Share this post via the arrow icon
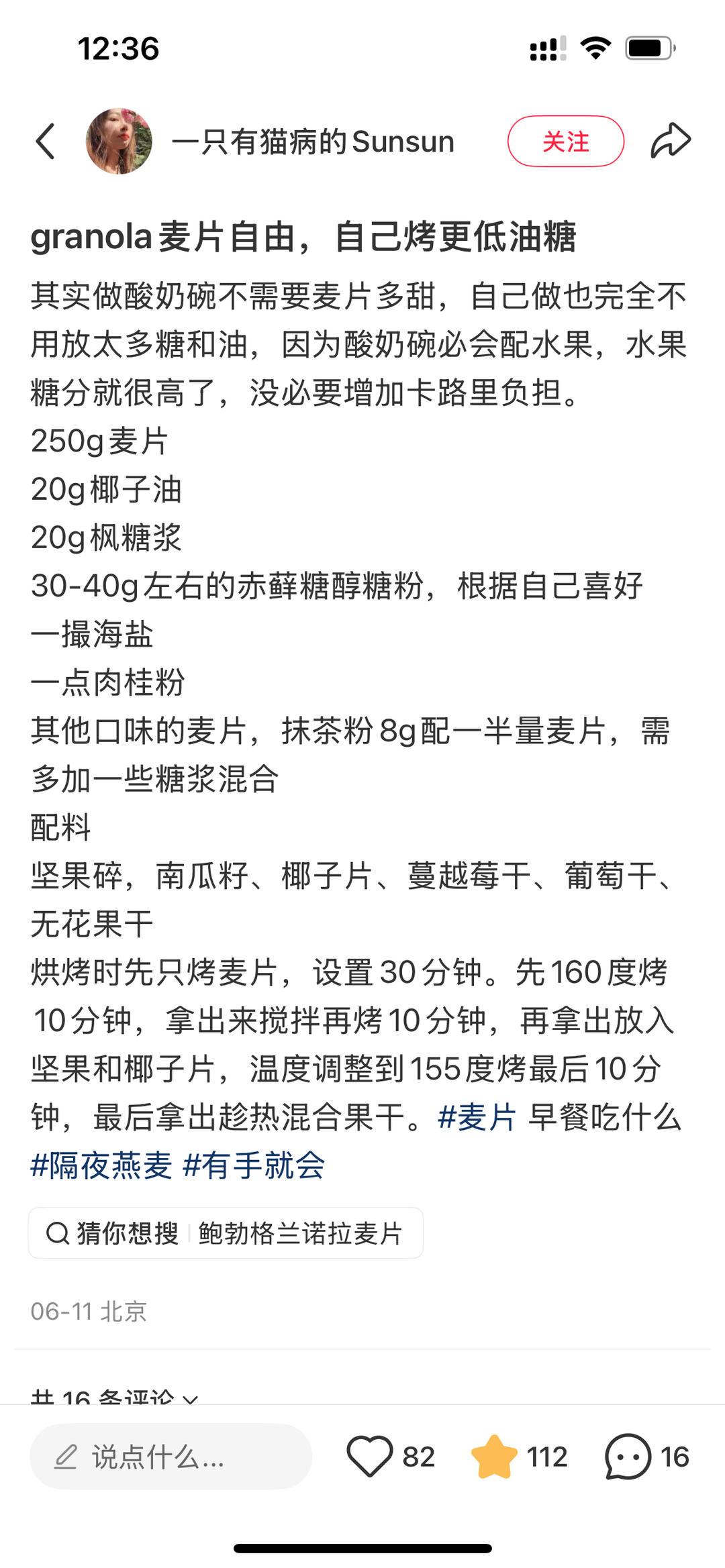Viewport: 725px width, 1568px height. click(671, 141)
